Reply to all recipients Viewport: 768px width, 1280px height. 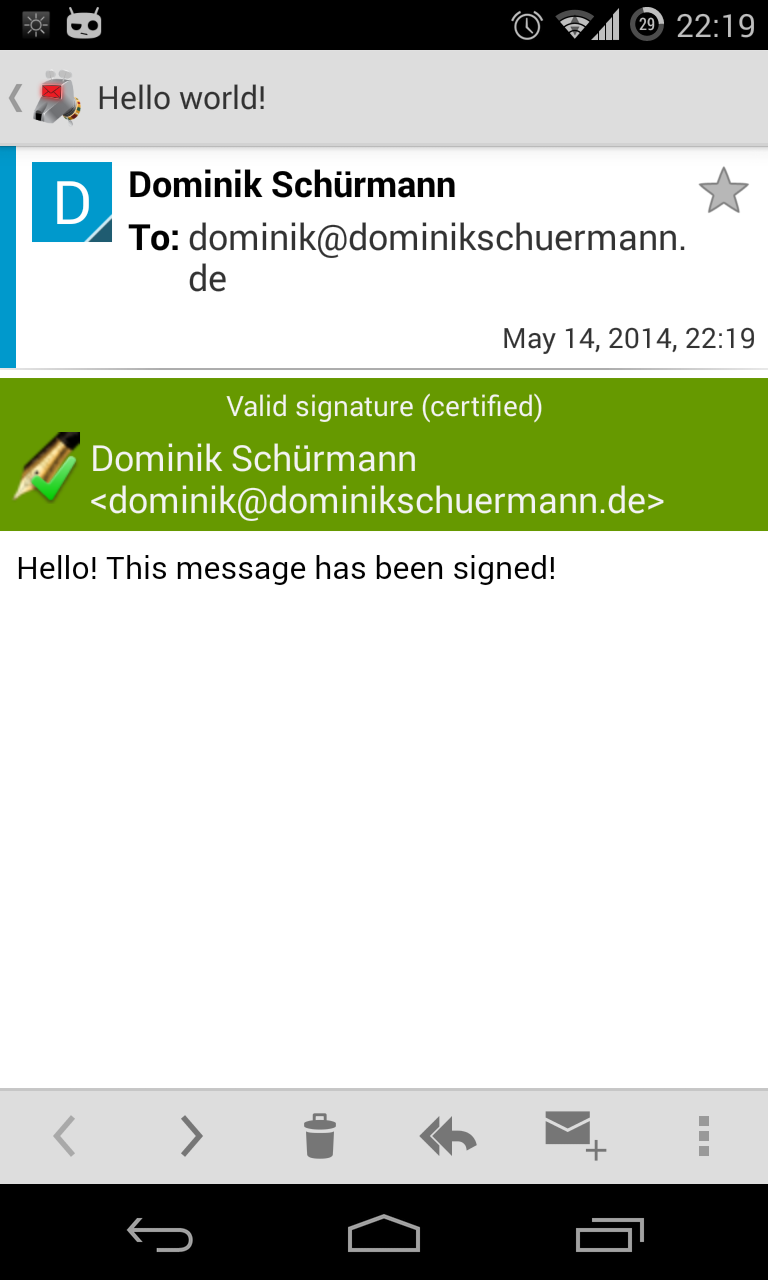[x=448, y=1136]
